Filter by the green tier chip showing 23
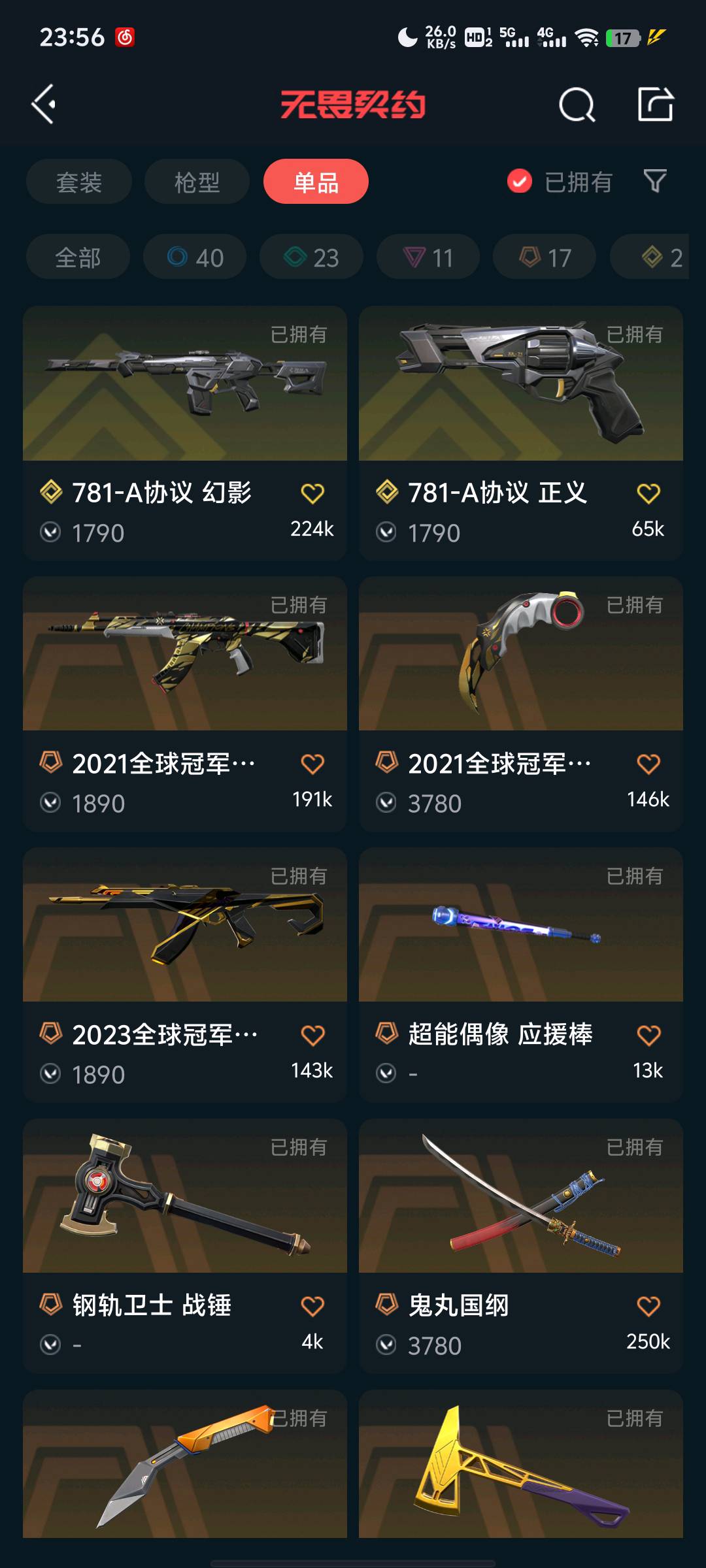The image size is (706, 1568). [x=311, y=257]
